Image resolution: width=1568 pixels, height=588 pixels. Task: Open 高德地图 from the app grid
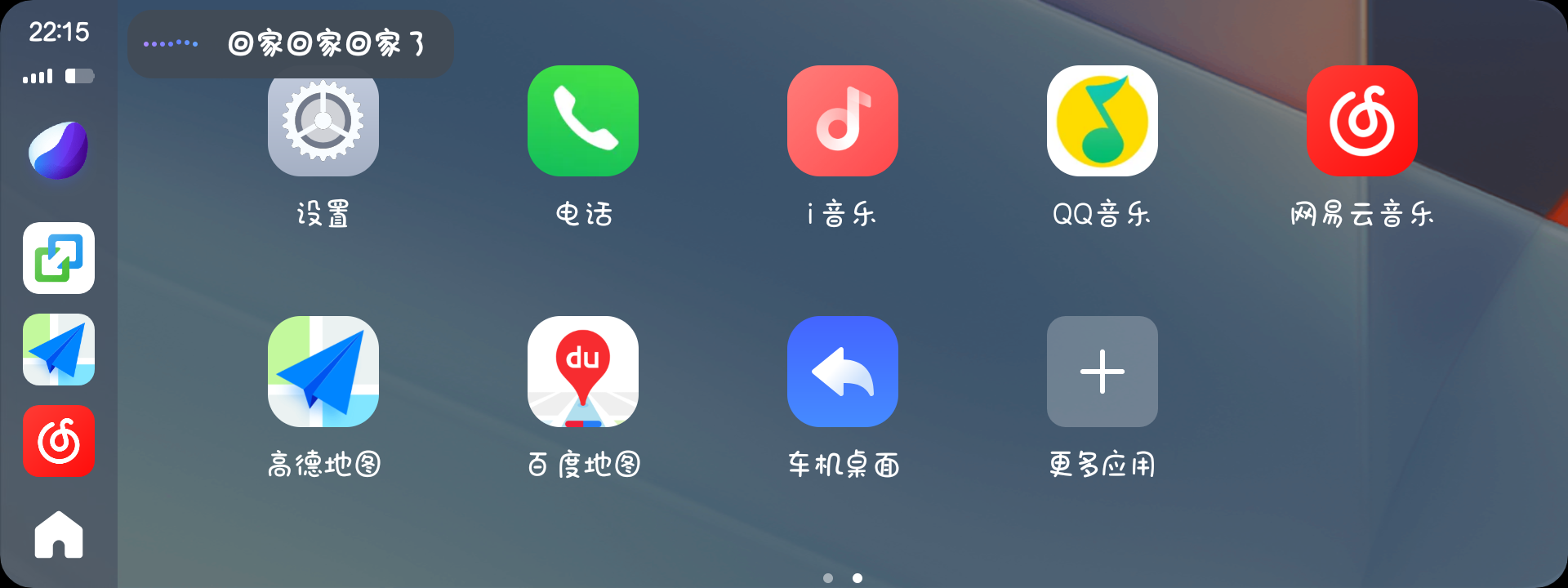click(323, 372)
